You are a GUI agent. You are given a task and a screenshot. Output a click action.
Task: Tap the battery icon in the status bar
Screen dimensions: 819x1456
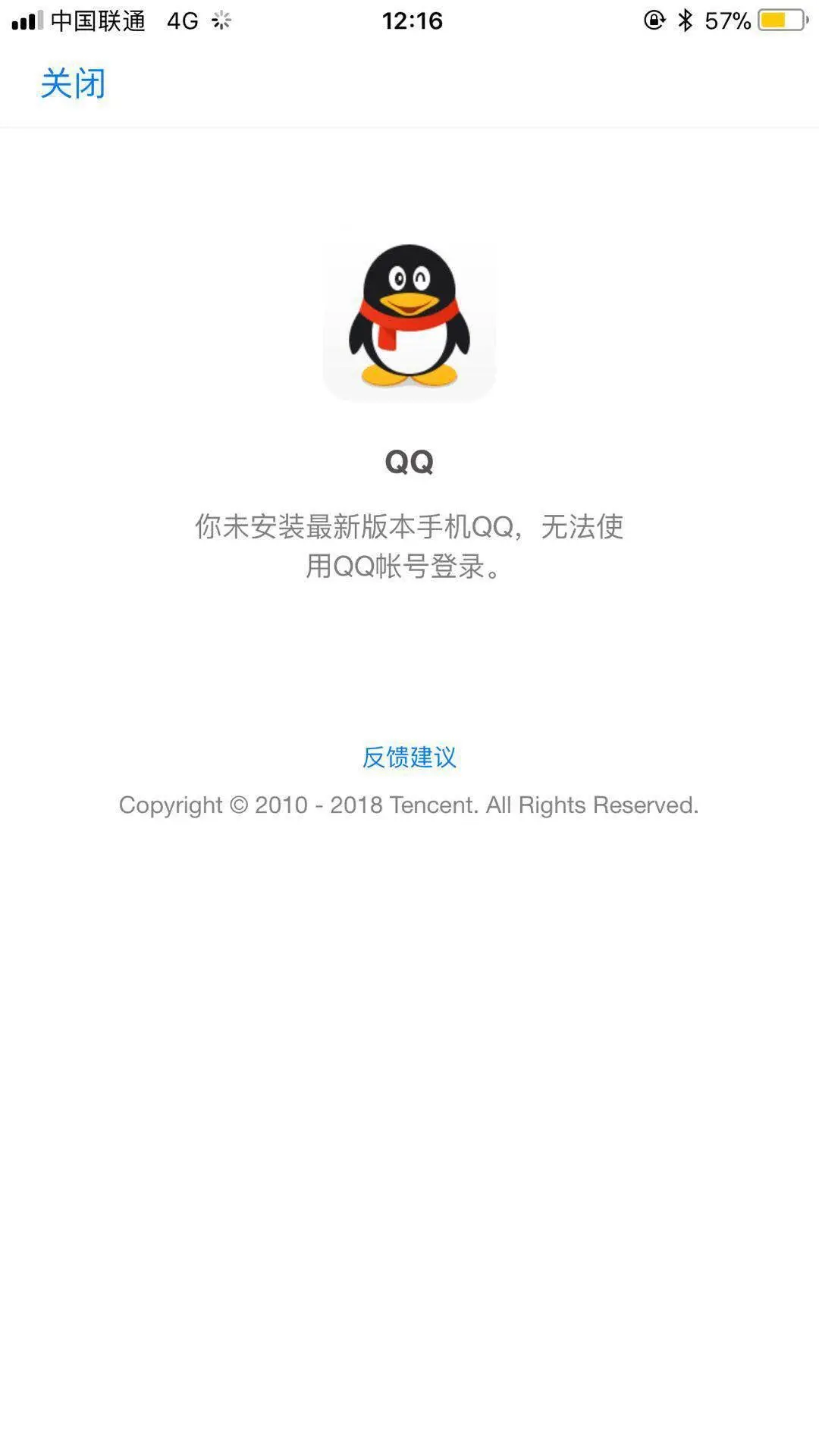pyautogui.click(x=782, y=20)
